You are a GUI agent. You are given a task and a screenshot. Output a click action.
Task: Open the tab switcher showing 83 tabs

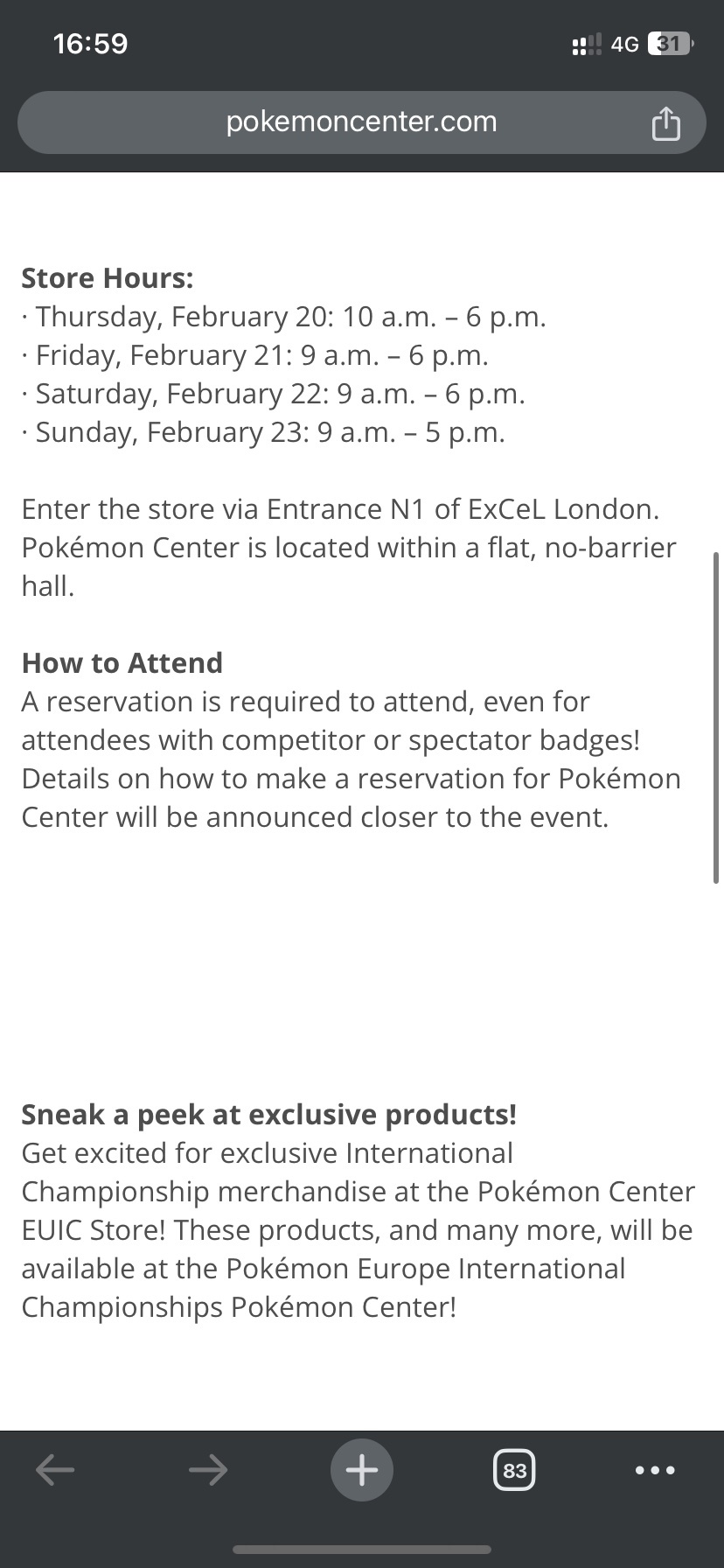[514, 1470]
